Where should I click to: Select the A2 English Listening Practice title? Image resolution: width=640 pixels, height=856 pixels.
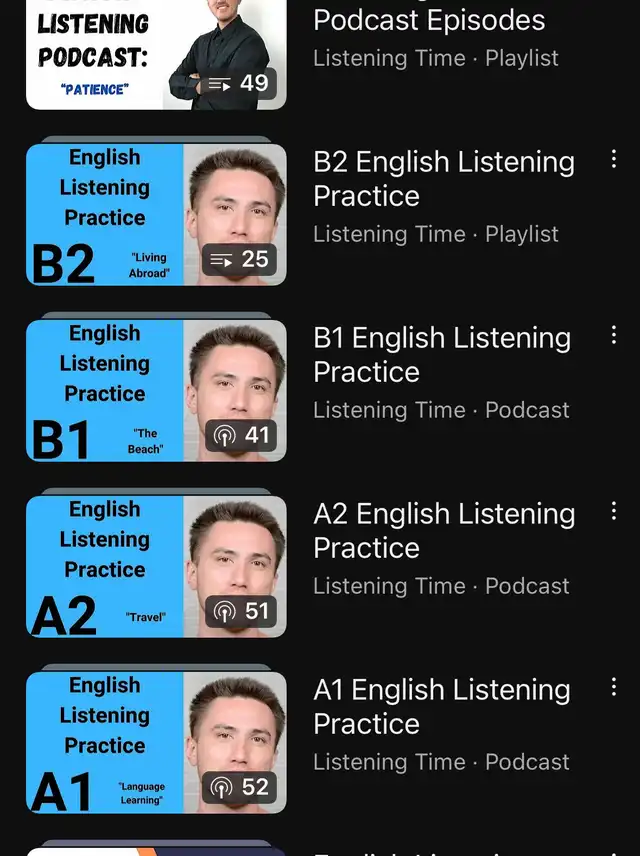point(443,530)
